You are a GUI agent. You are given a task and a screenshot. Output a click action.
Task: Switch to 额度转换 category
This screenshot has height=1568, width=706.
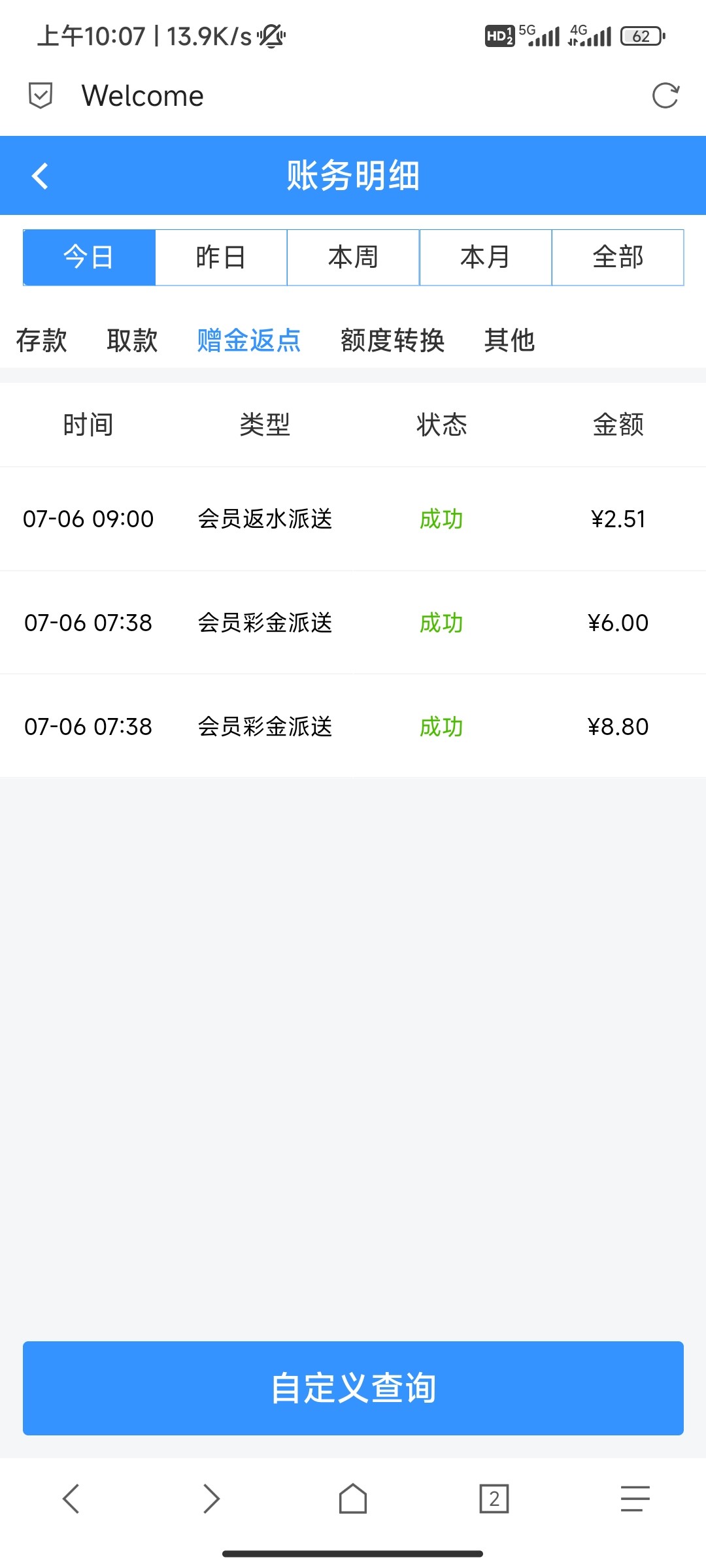[392, 340]
